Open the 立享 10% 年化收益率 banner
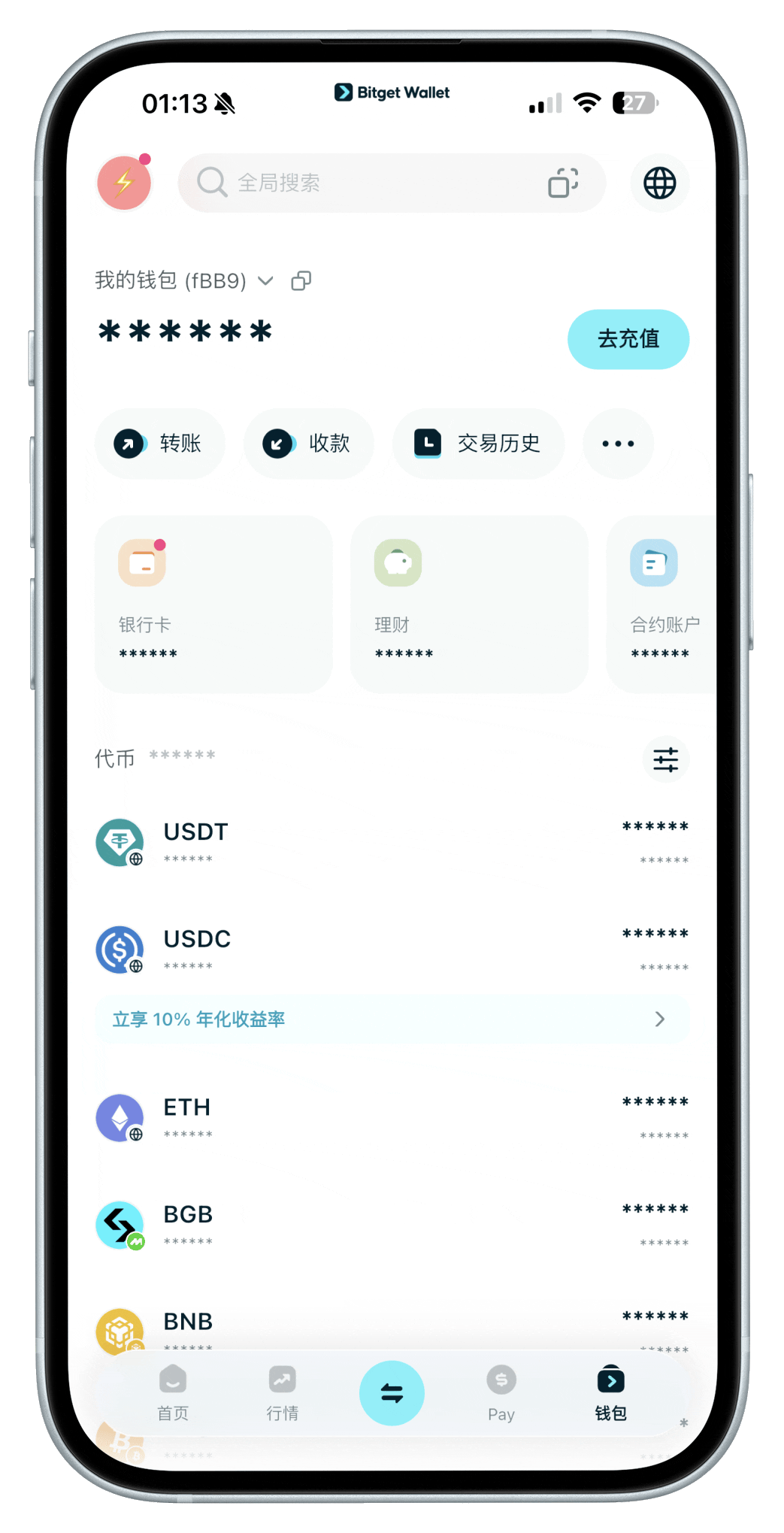This screenshot has width=784, height=1533. point(391,1019)
